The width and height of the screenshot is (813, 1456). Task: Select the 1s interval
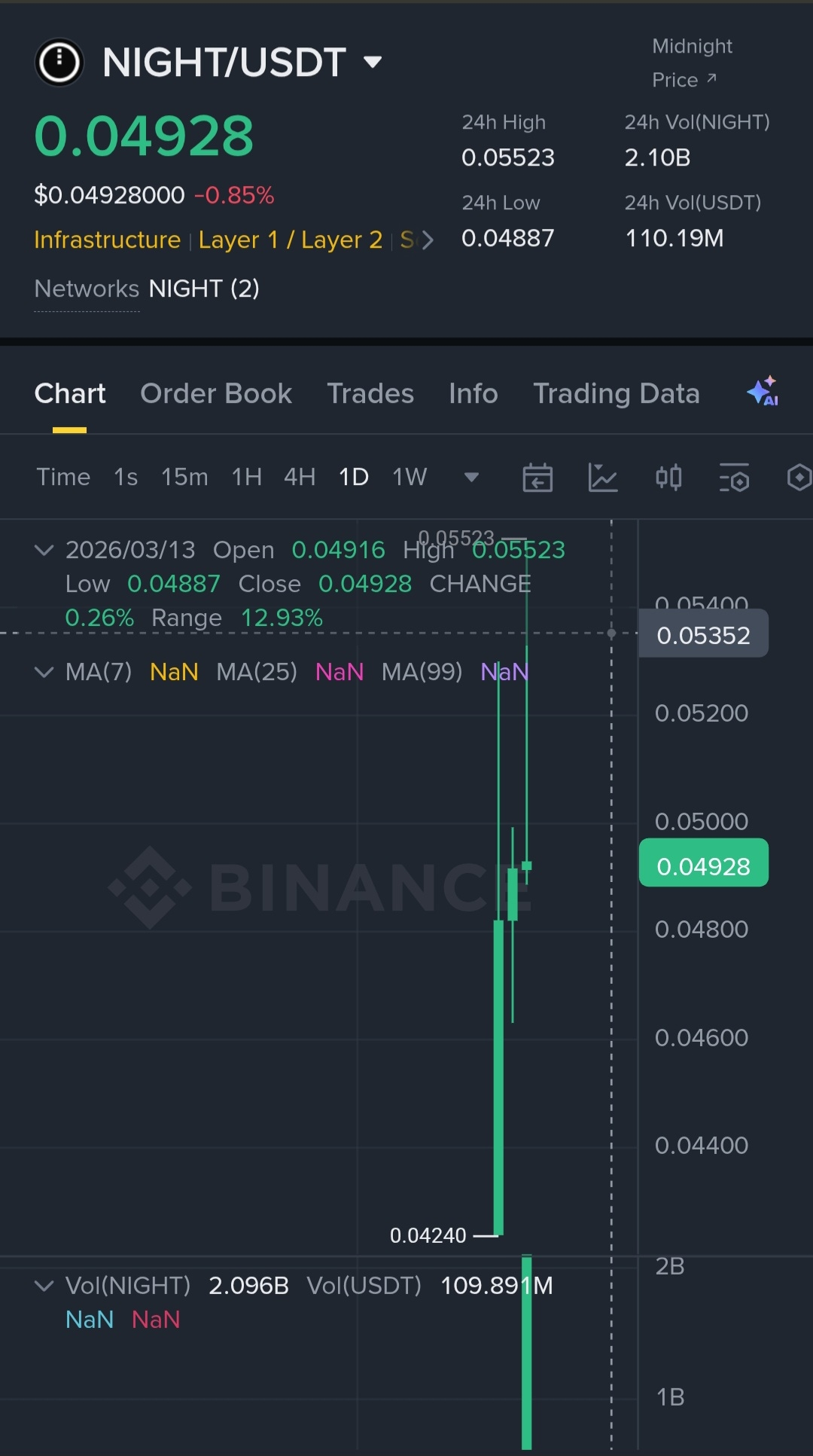coord(126,477)
